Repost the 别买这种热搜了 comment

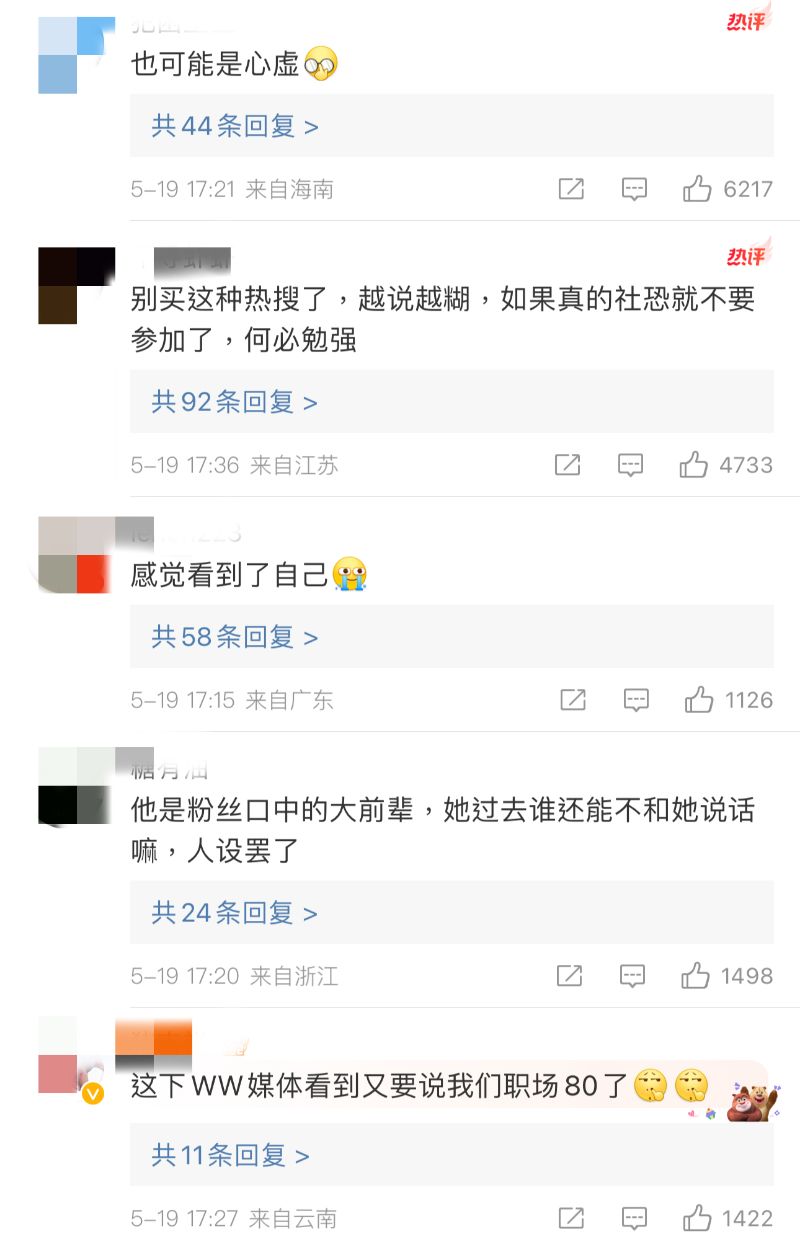(567, 465)
